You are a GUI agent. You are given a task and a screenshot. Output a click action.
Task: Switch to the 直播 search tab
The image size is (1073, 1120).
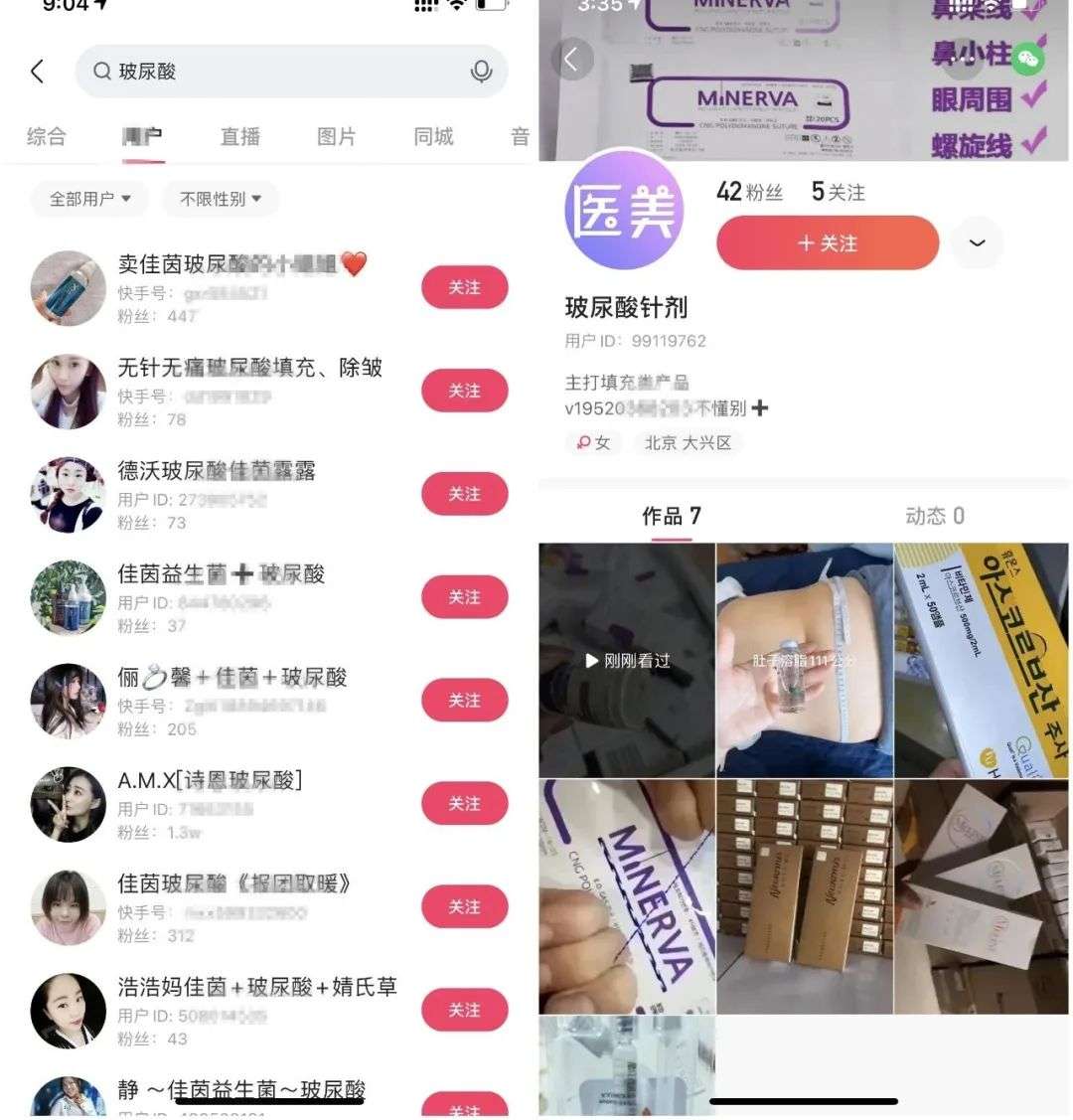point(238,137)
